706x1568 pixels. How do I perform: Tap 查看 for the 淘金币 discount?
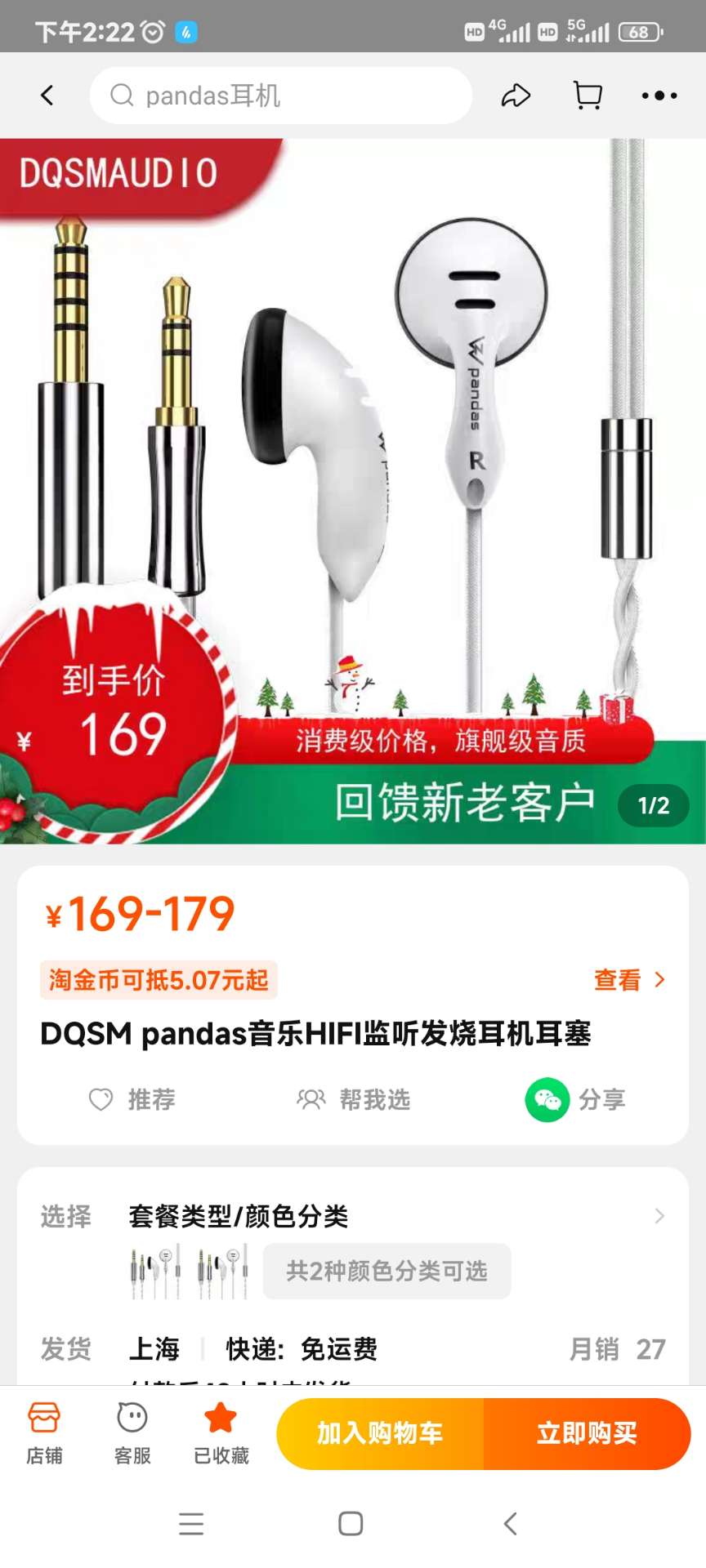(629, 979)
